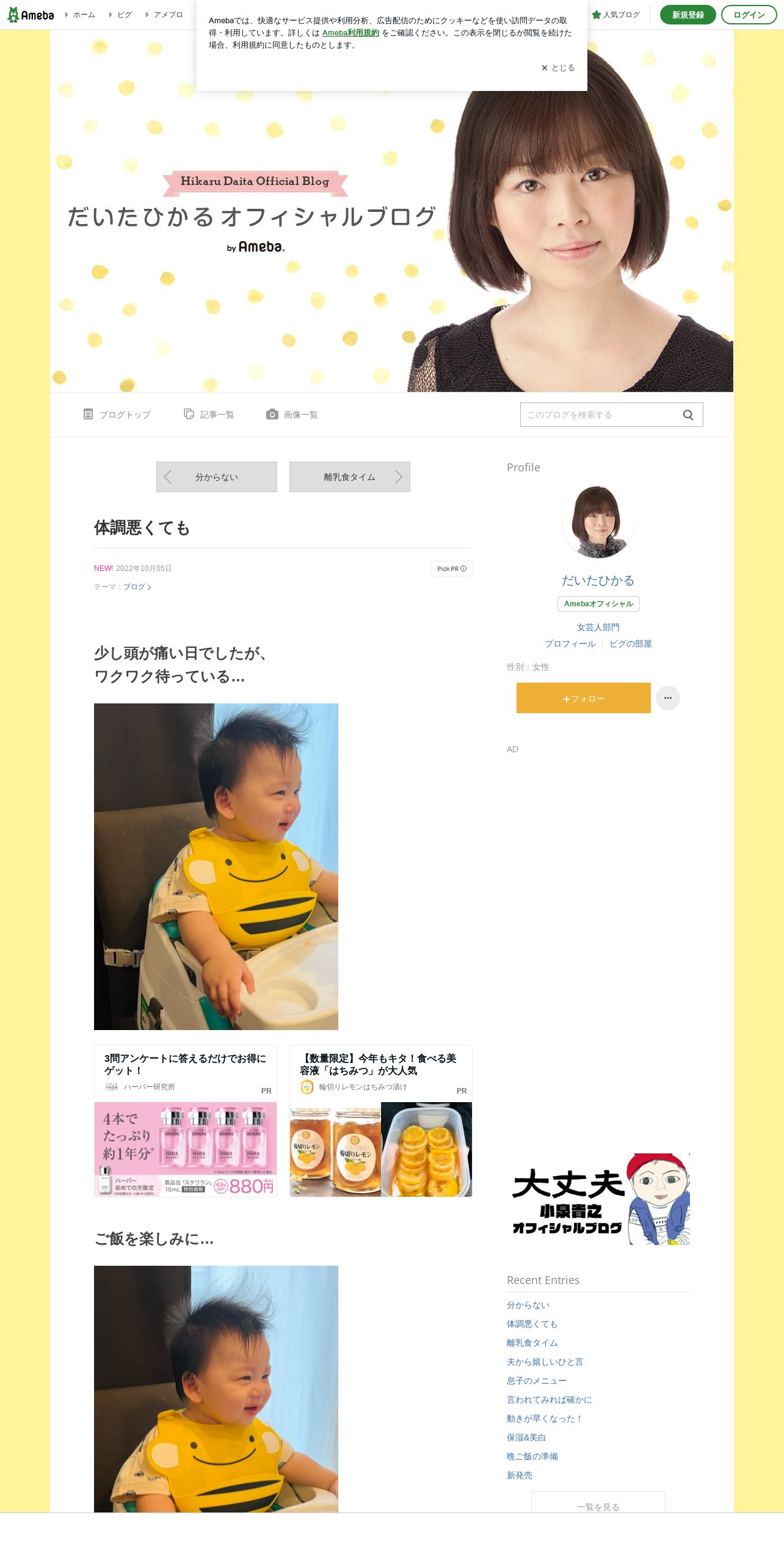Open the HABA 3問アンケート PR card
The width and height of the screenshot is (784, 1568).
[186, 1121]
